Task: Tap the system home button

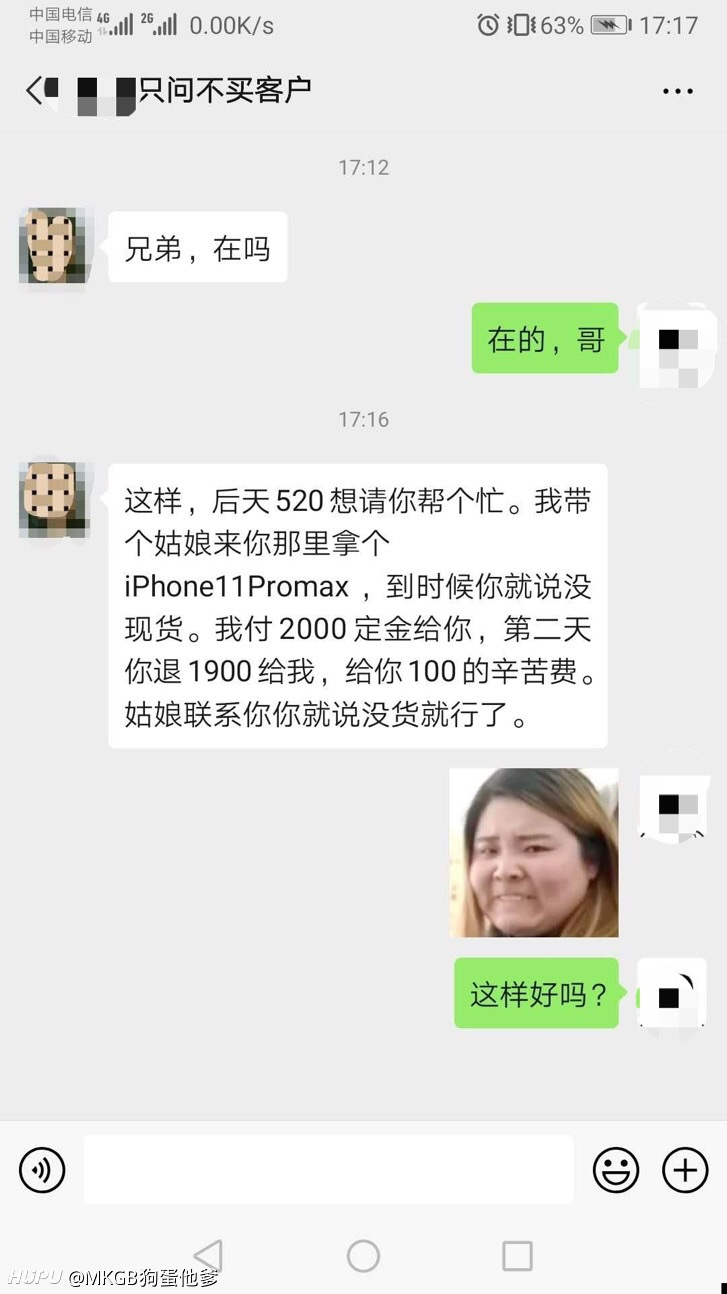Action: [x=363, y=1256]
